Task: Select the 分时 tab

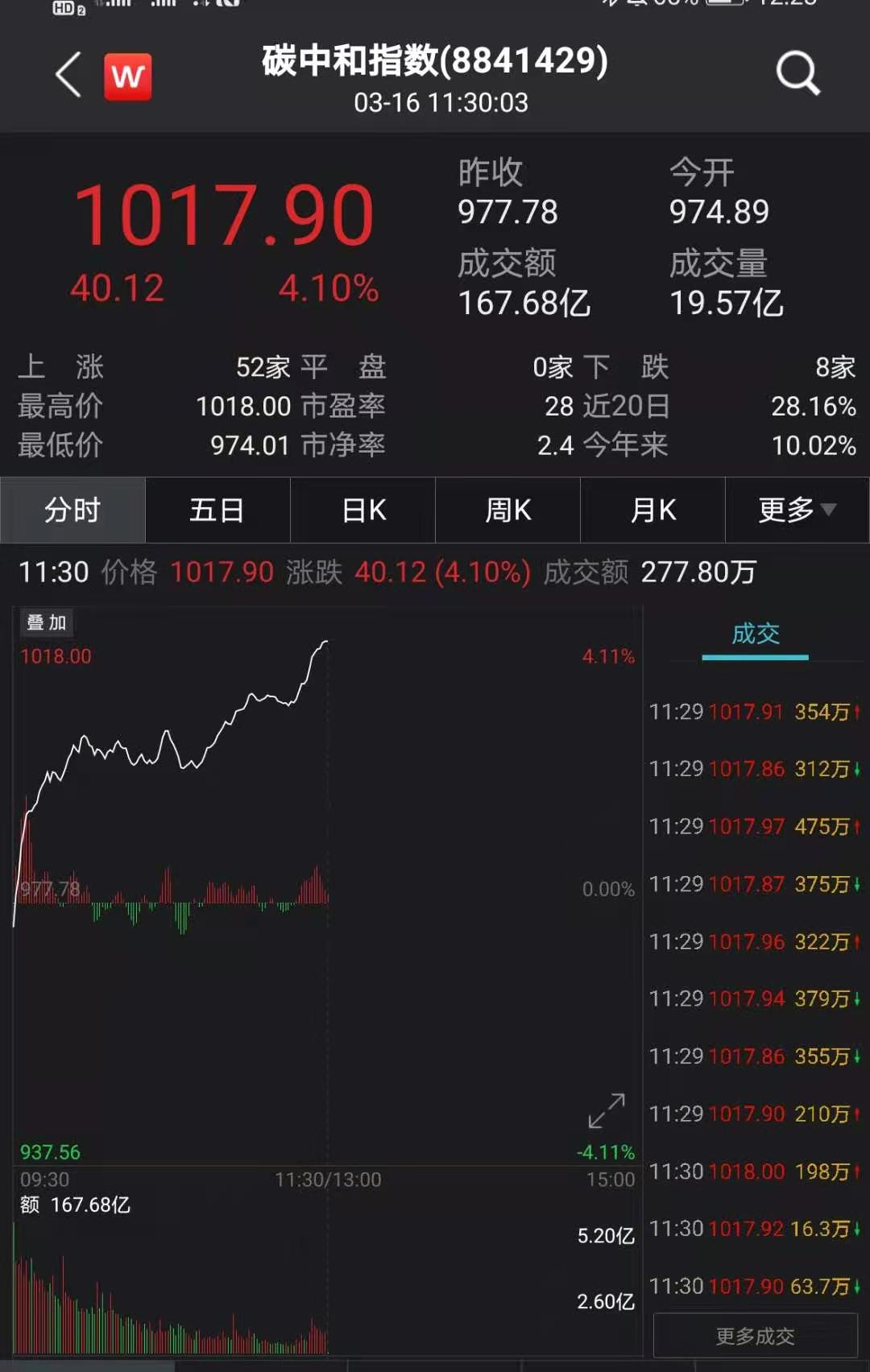Action: (72, 510)
